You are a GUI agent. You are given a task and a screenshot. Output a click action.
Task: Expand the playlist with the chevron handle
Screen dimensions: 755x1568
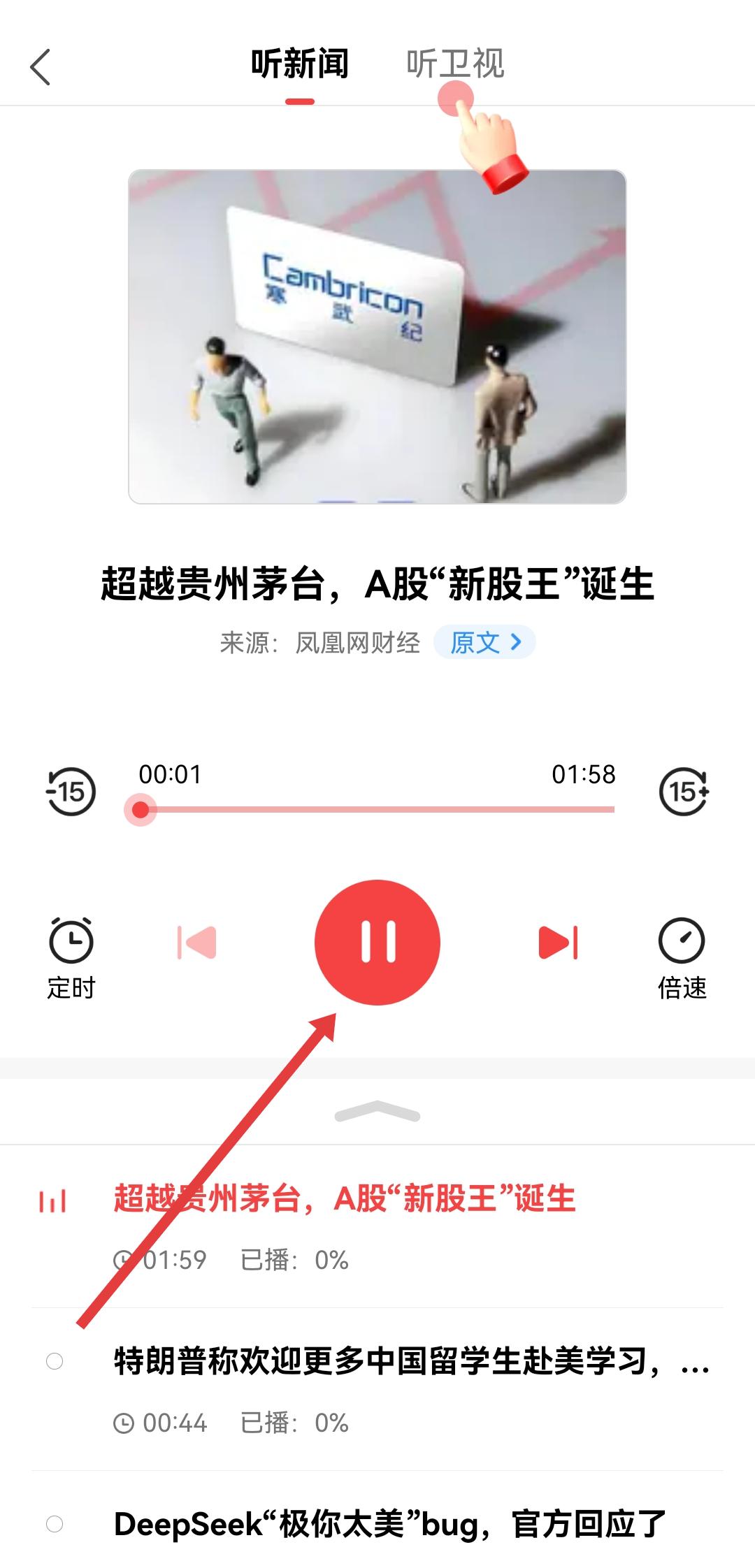click(x=377, y=1111)
